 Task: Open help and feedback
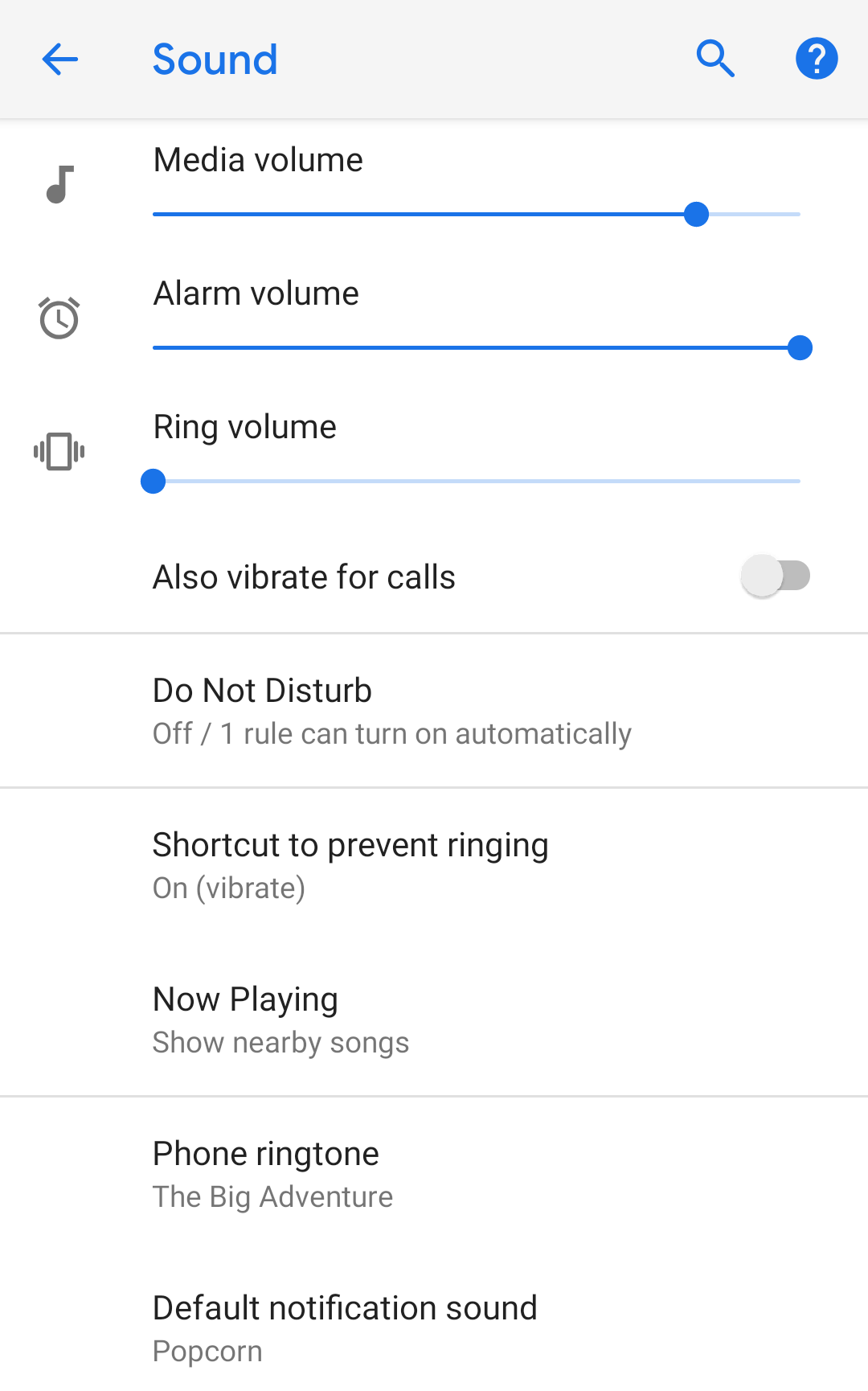[816, 59]
